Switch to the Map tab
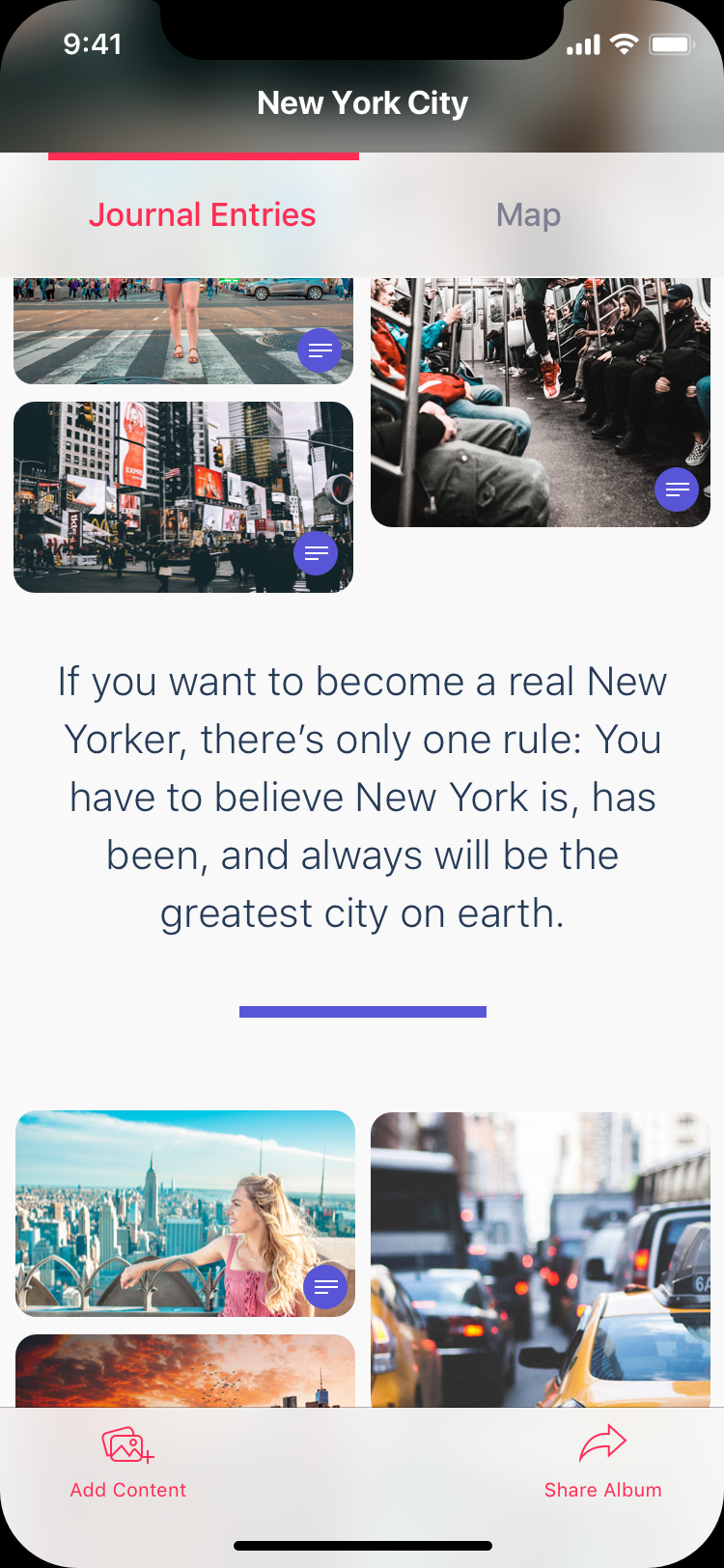724x1568 pixels. pyautogui.click(x=528, y=214)
